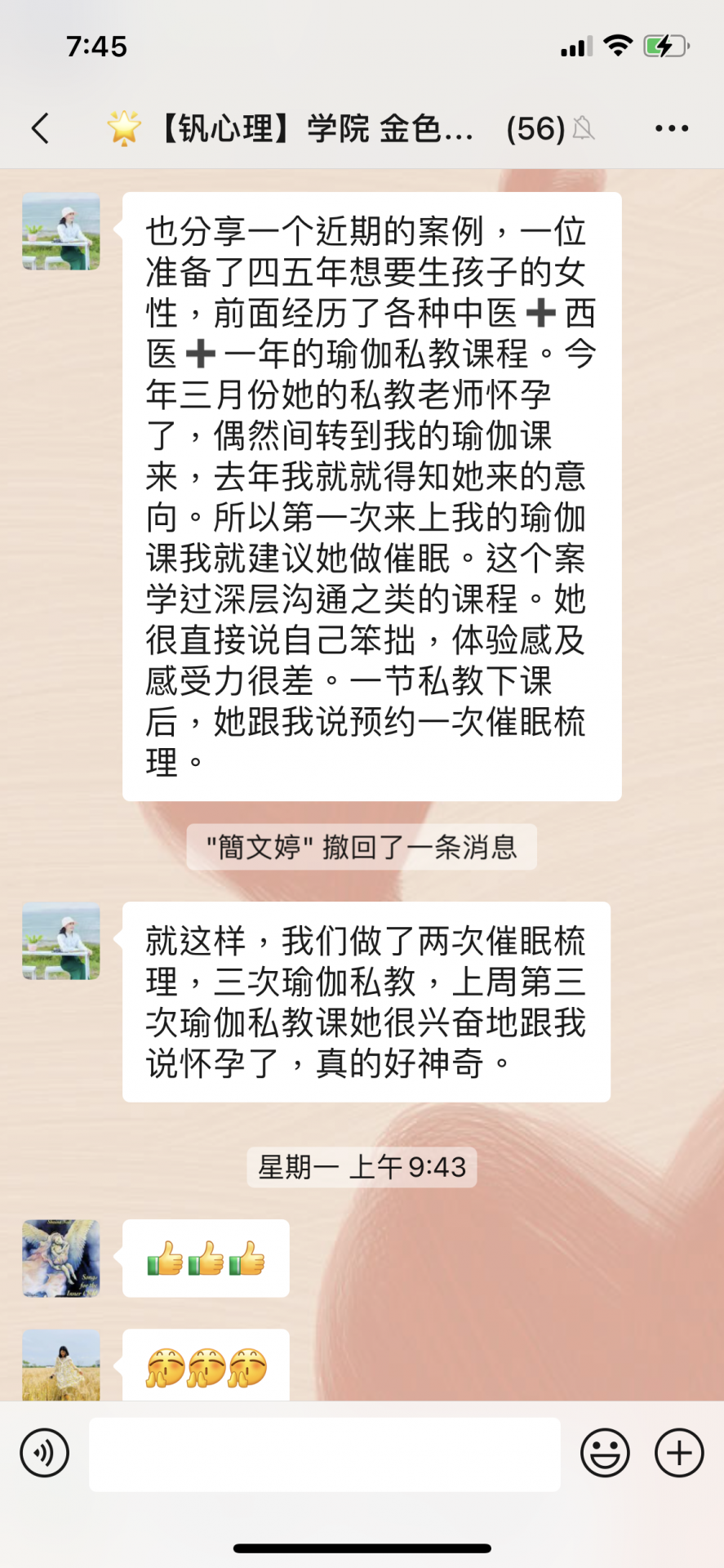Tap the message text field
The image size is (724, 1568).
pyautogui.click(x=324, y=1454)
